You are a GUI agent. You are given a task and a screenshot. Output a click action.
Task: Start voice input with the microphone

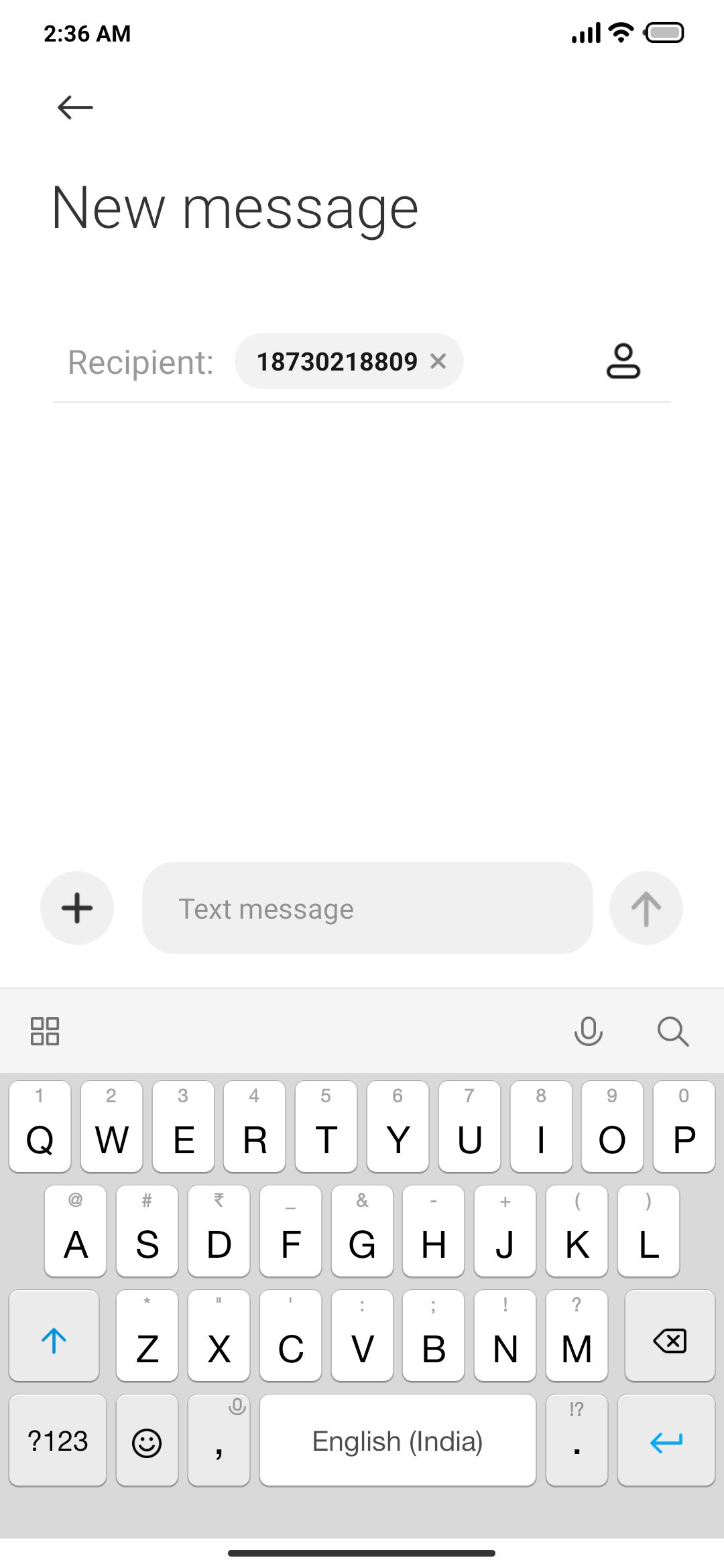click(x=589, y=1031)
